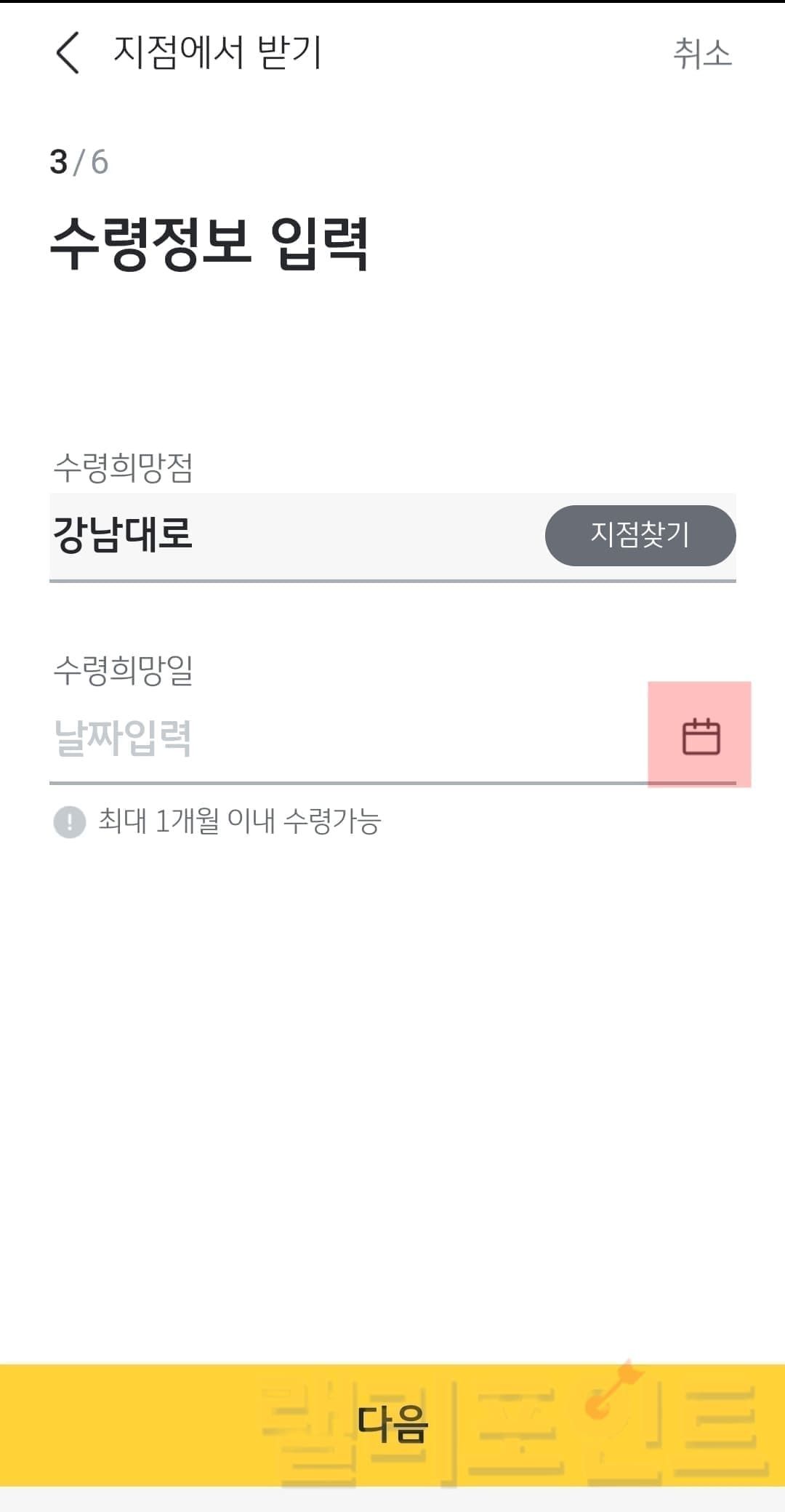This screenshot has width=785, height=1512.
Task: Tap 취소 to cancel
Action: (701, 54)
